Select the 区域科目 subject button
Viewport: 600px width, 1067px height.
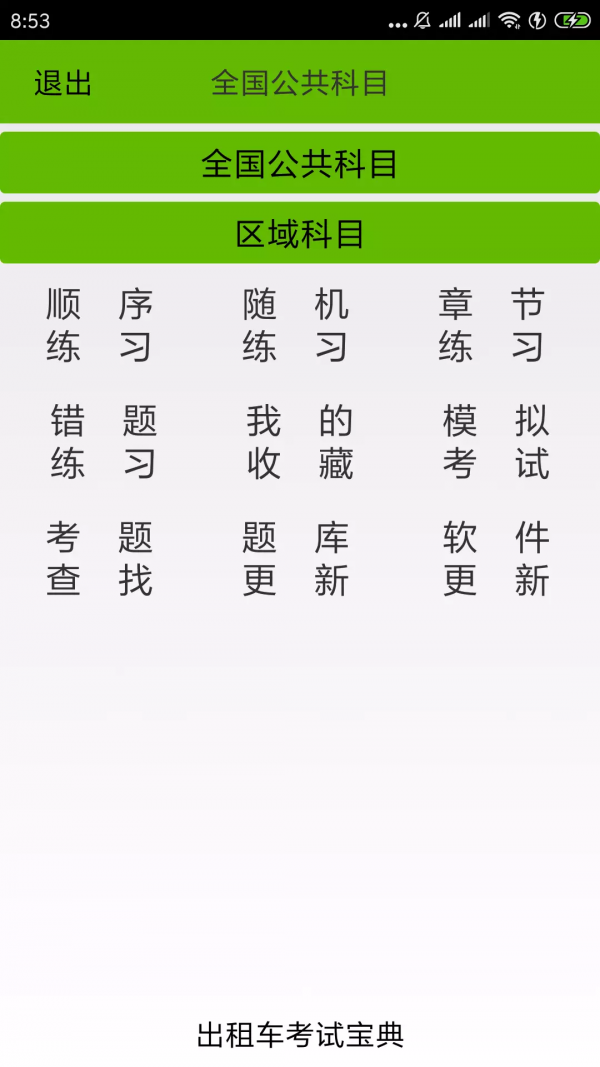[x=300, y=233]
